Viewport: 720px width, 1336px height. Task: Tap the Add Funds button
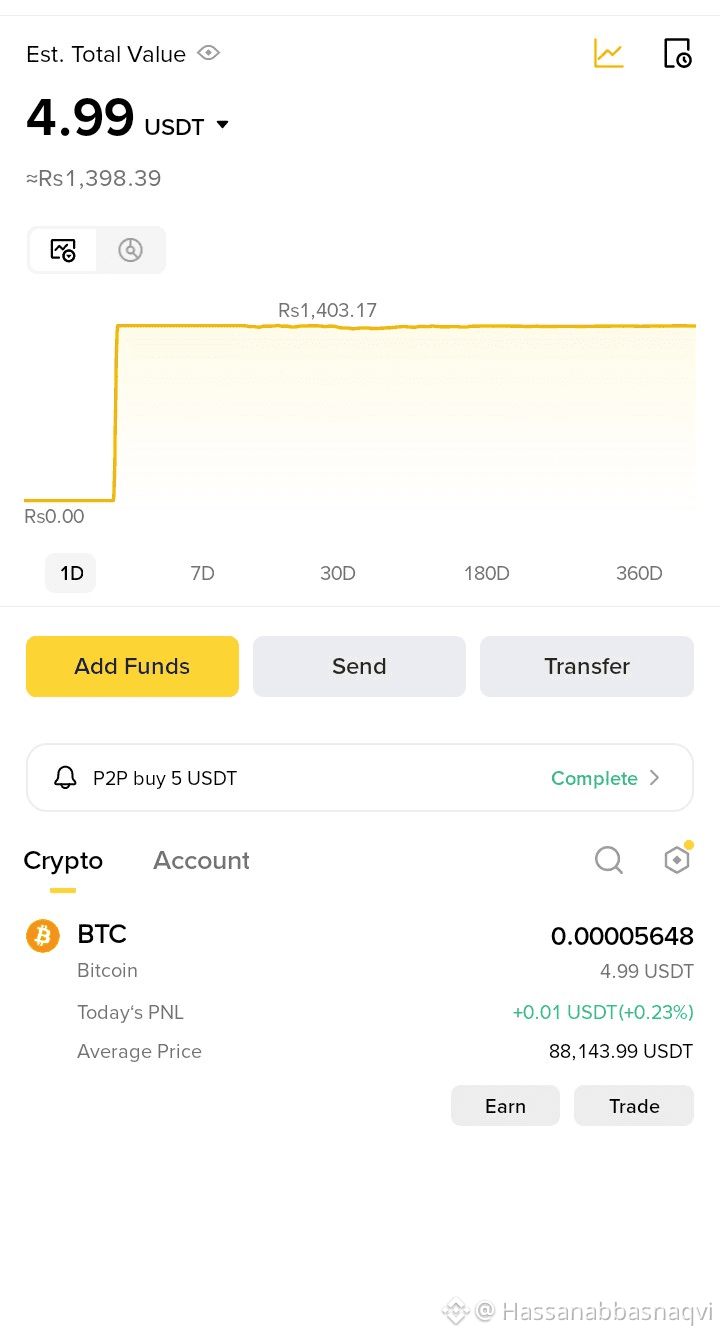coord(132,666)
